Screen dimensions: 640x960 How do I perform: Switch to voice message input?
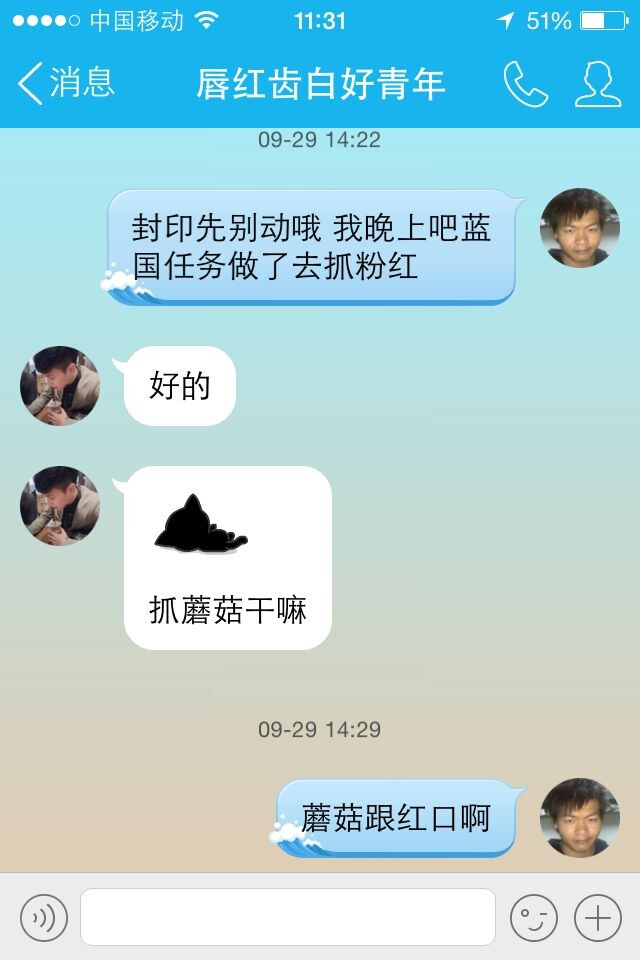pyautogui.click(x=44, y=917)
